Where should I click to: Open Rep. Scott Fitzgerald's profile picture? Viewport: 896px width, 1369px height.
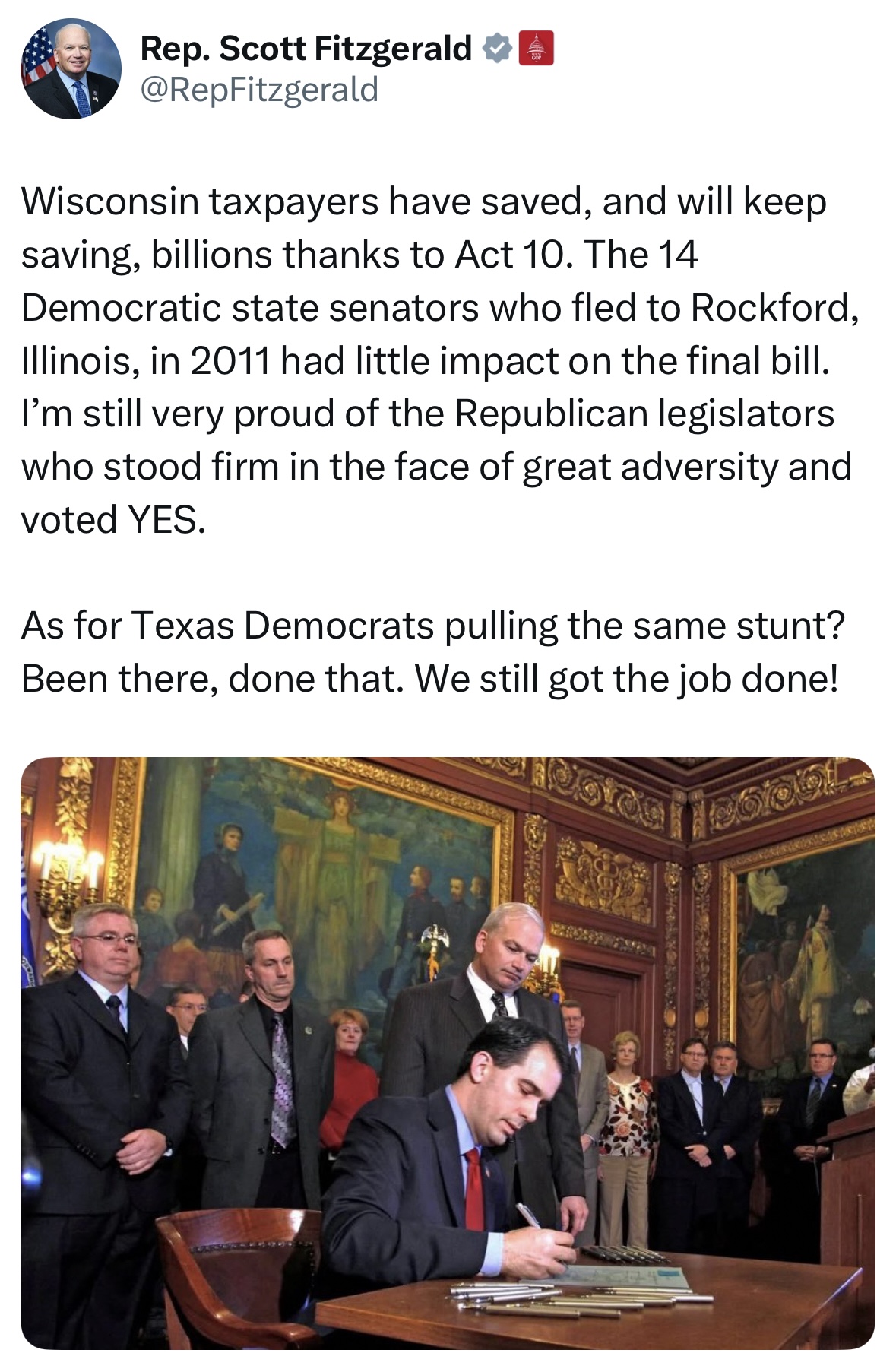(71, 68)
